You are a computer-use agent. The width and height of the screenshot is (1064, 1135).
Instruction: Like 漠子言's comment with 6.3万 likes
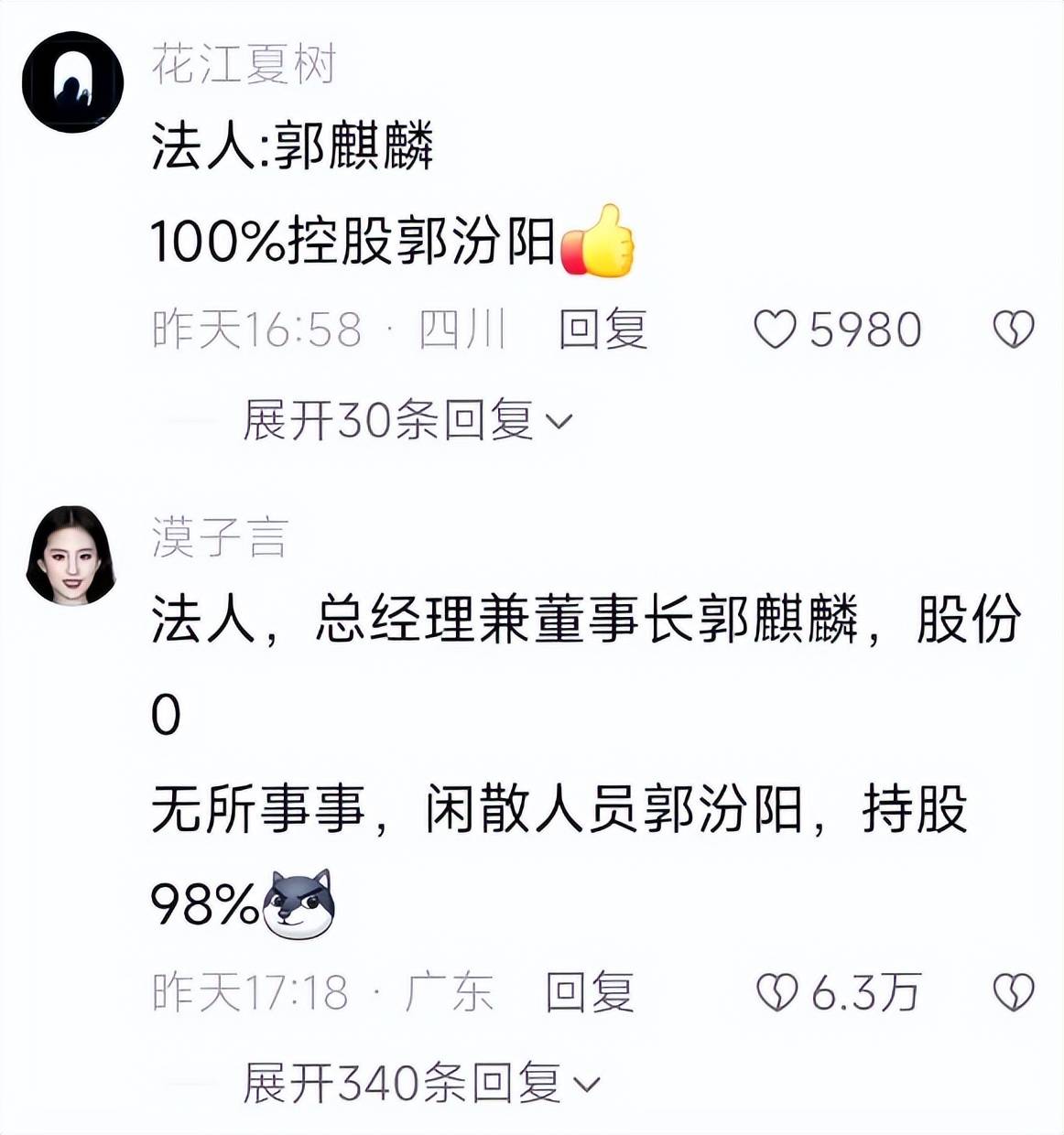click(776, 992)
